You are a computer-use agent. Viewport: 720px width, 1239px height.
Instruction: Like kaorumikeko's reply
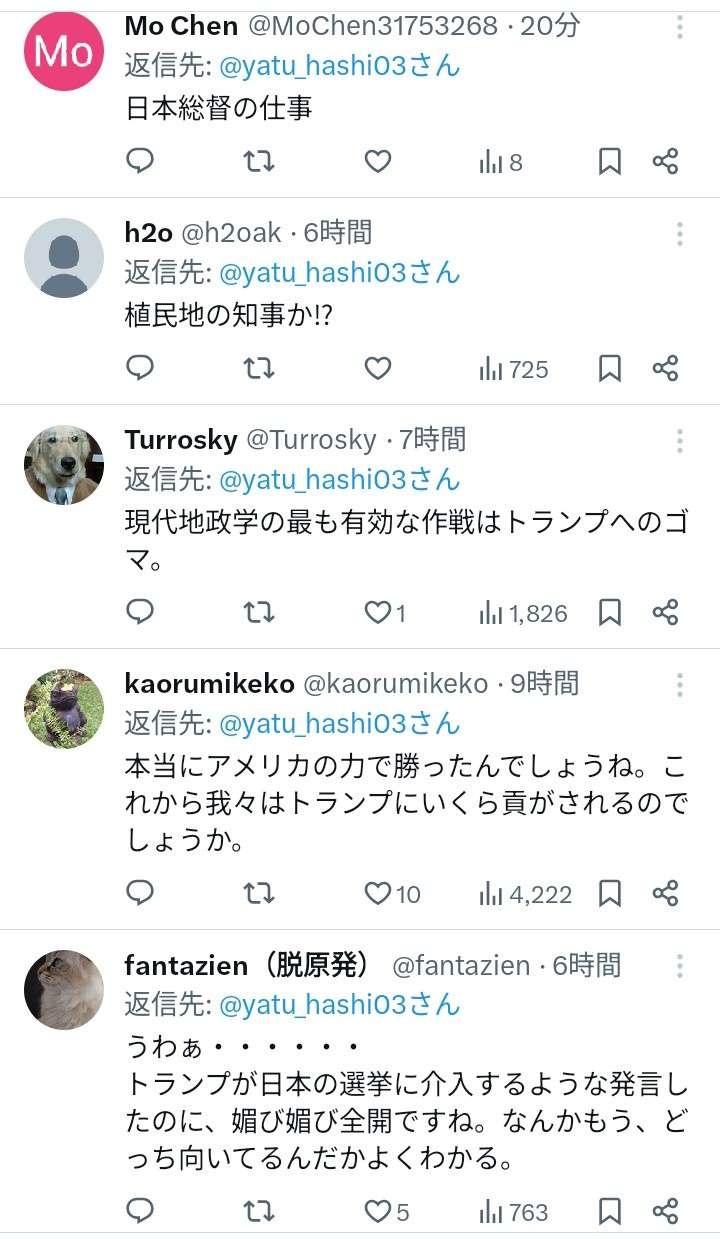(378, 893)
